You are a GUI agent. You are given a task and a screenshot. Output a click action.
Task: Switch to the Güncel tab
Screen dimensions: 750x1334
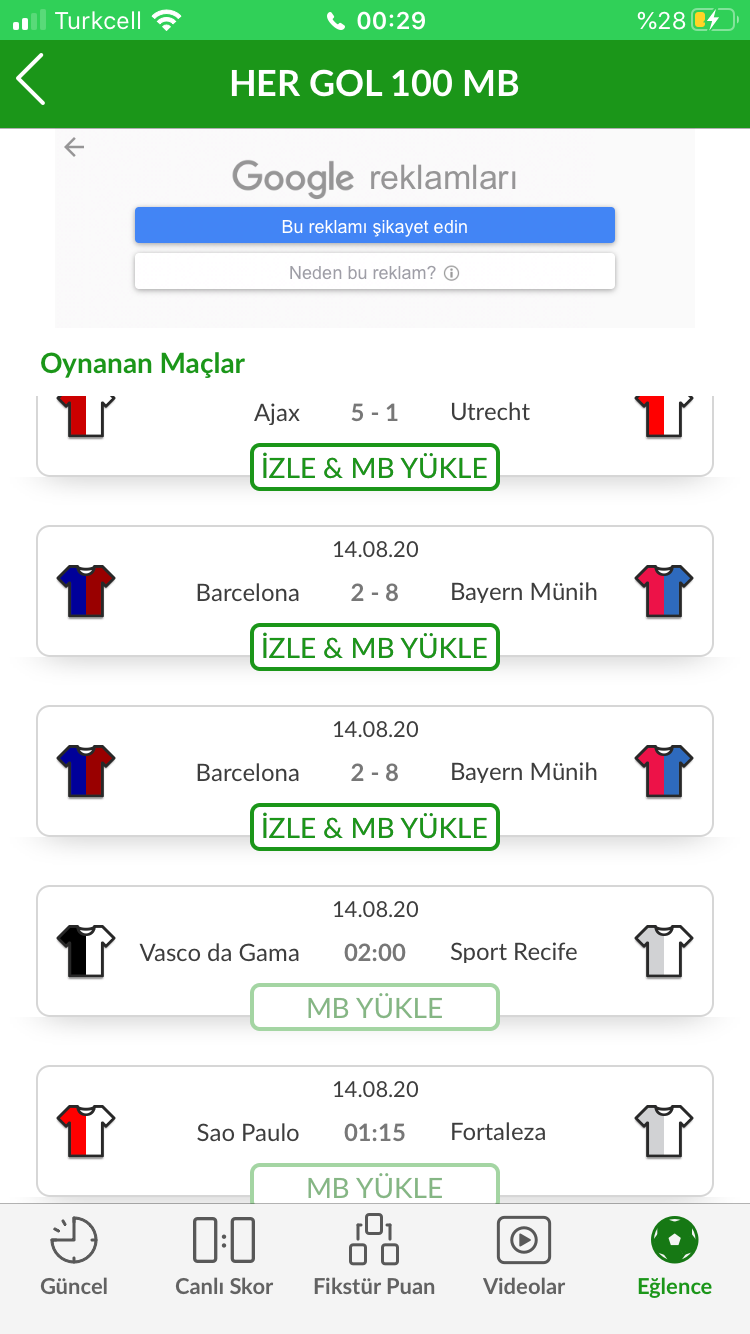(x=74, y=1256)
